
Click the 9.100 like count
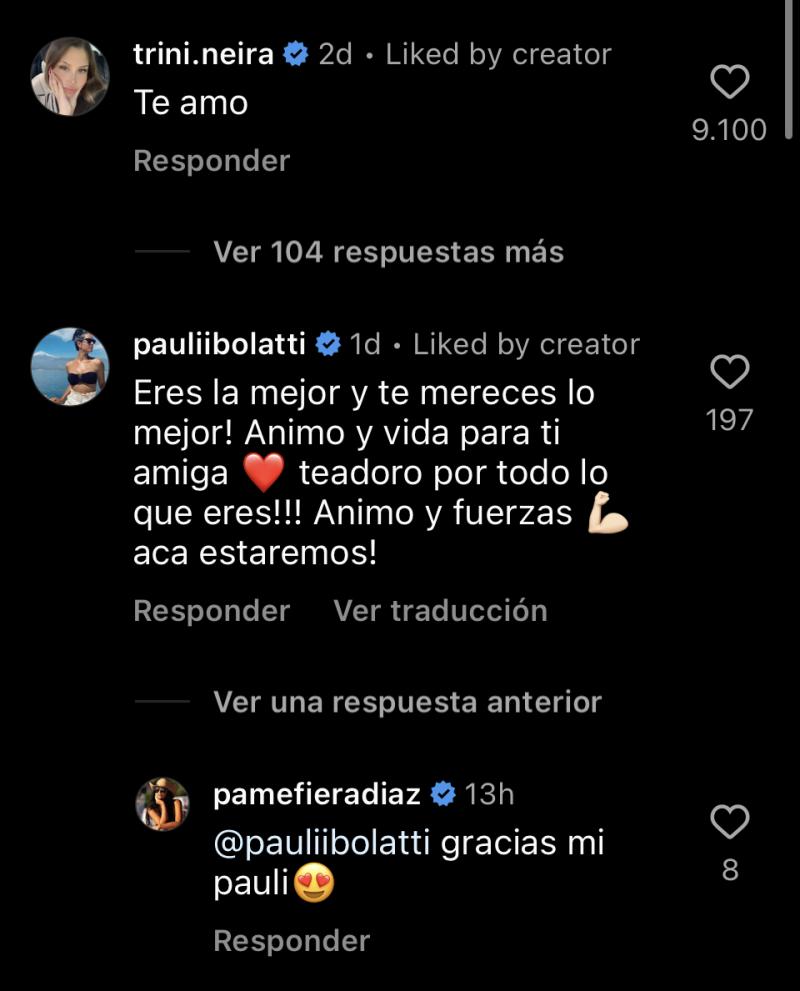[x=727, y=128]
